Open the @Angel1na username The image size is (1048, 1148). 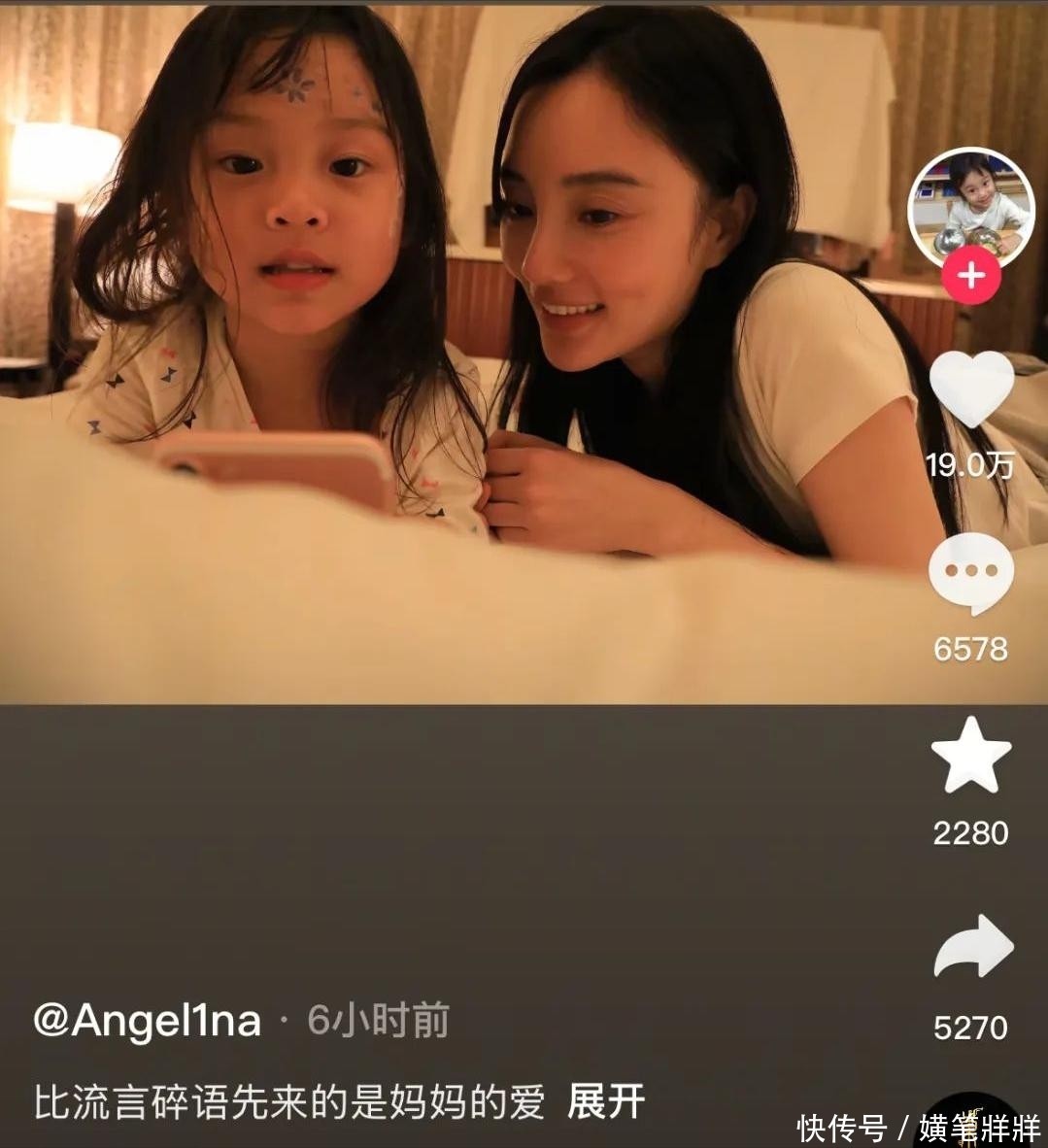(x=148, y=1021)
